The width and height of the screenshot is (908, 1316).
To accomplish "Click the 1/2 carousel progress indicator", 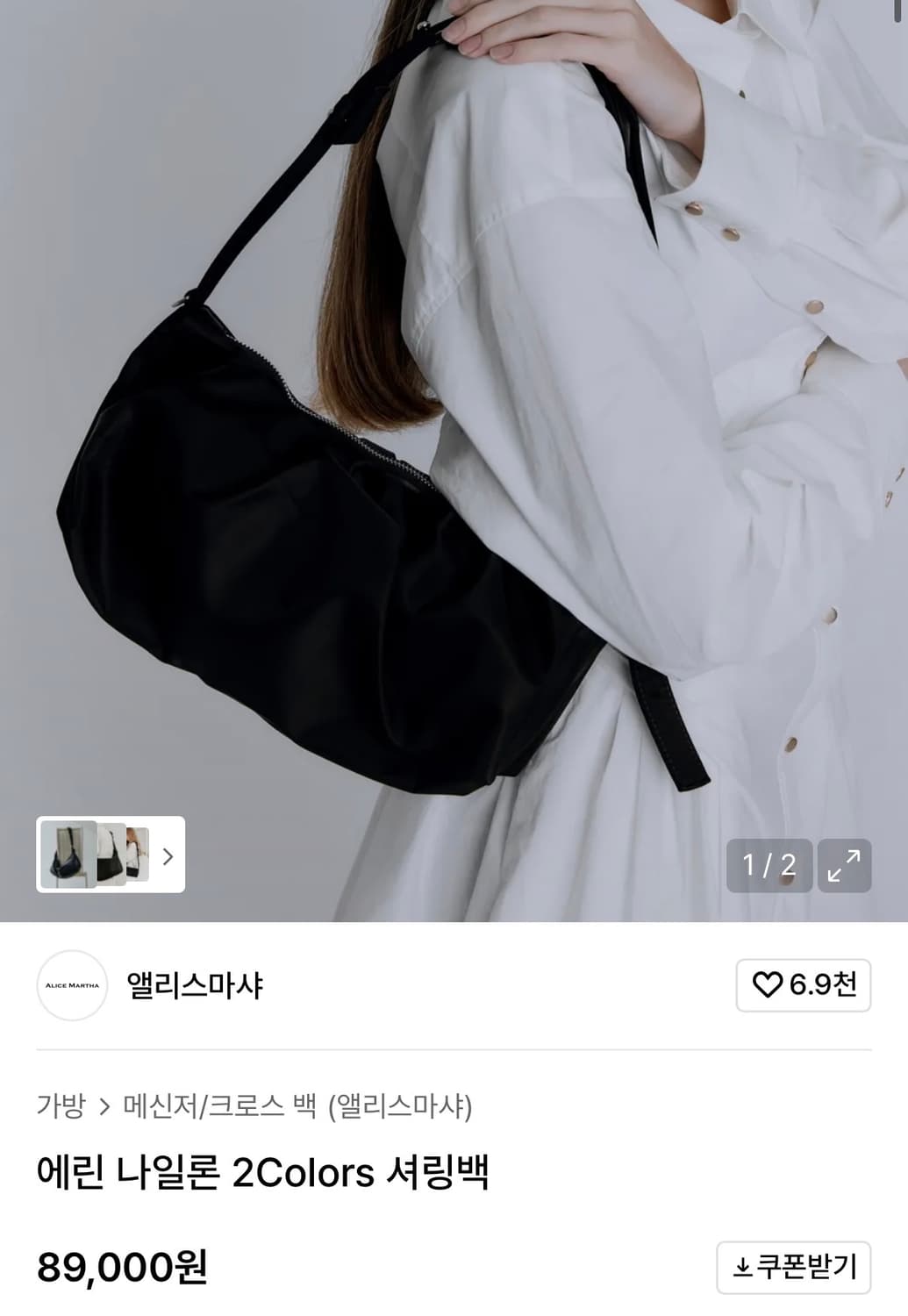I will tap(769, 866).
